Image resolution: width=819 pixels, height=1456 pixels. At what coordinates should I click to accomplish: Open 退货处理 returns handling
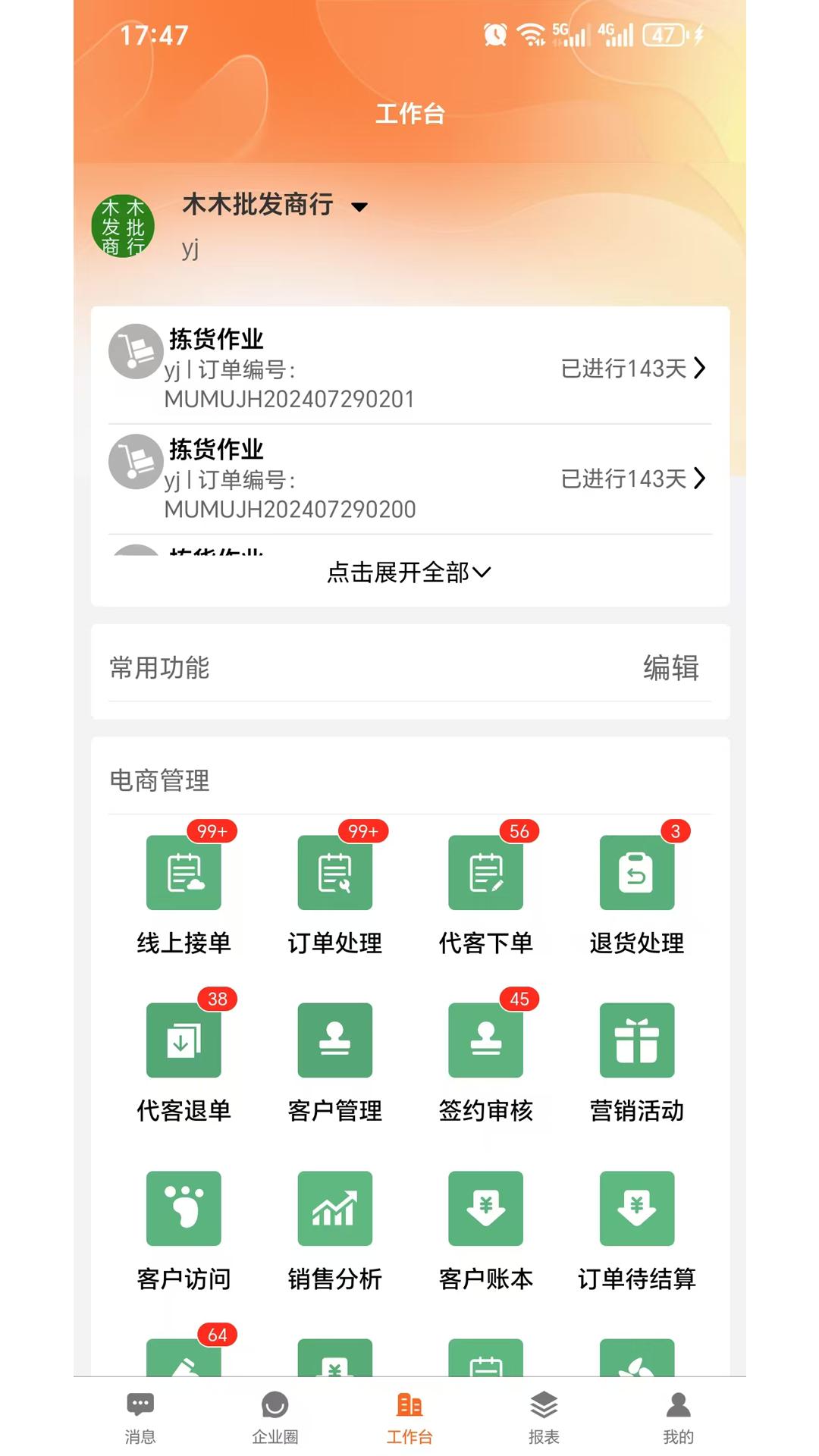pyautogui.click(x=636, y=890)
